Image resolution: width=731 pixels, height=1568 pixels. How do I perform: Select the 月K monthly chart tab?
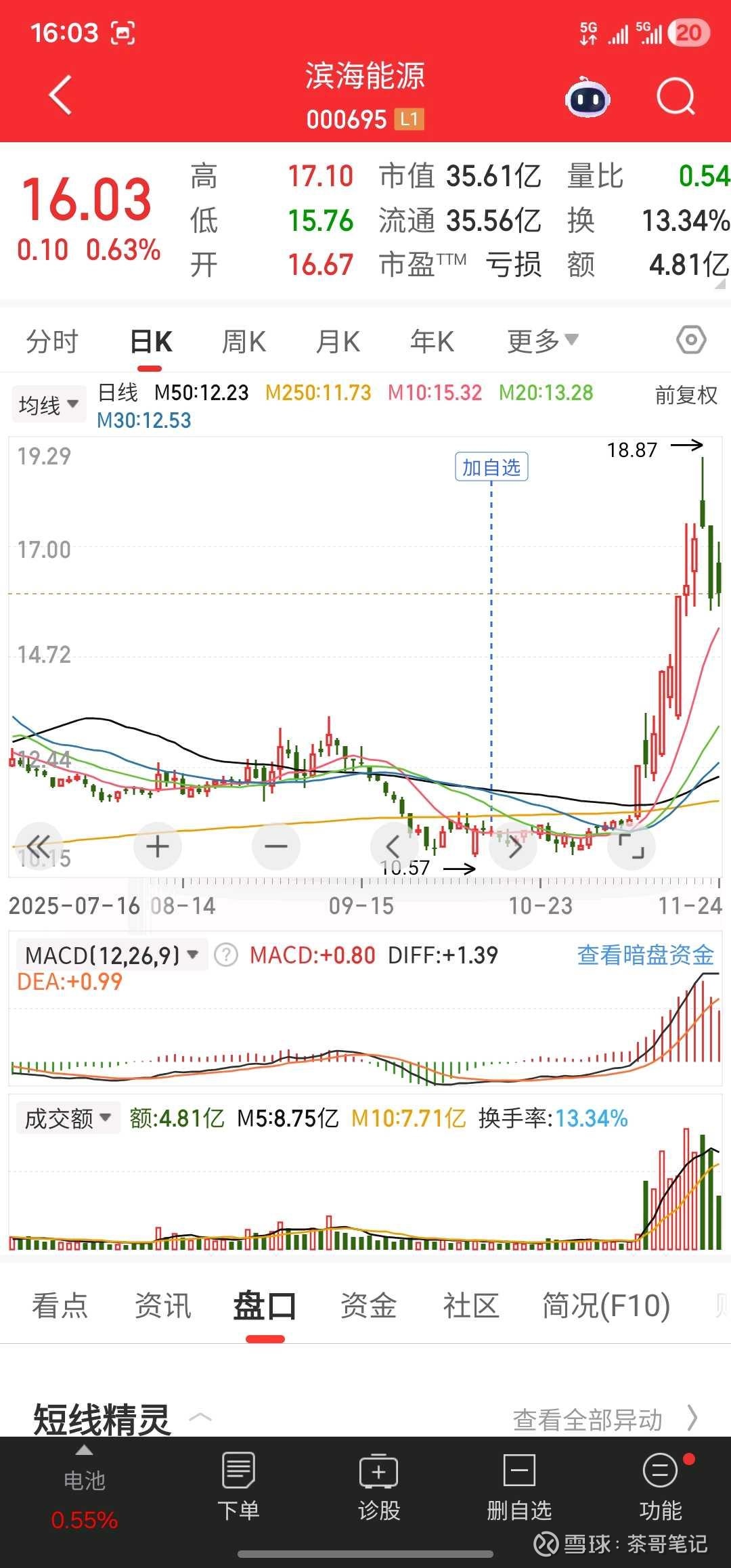pyautogui.click(x=338, y=342)
